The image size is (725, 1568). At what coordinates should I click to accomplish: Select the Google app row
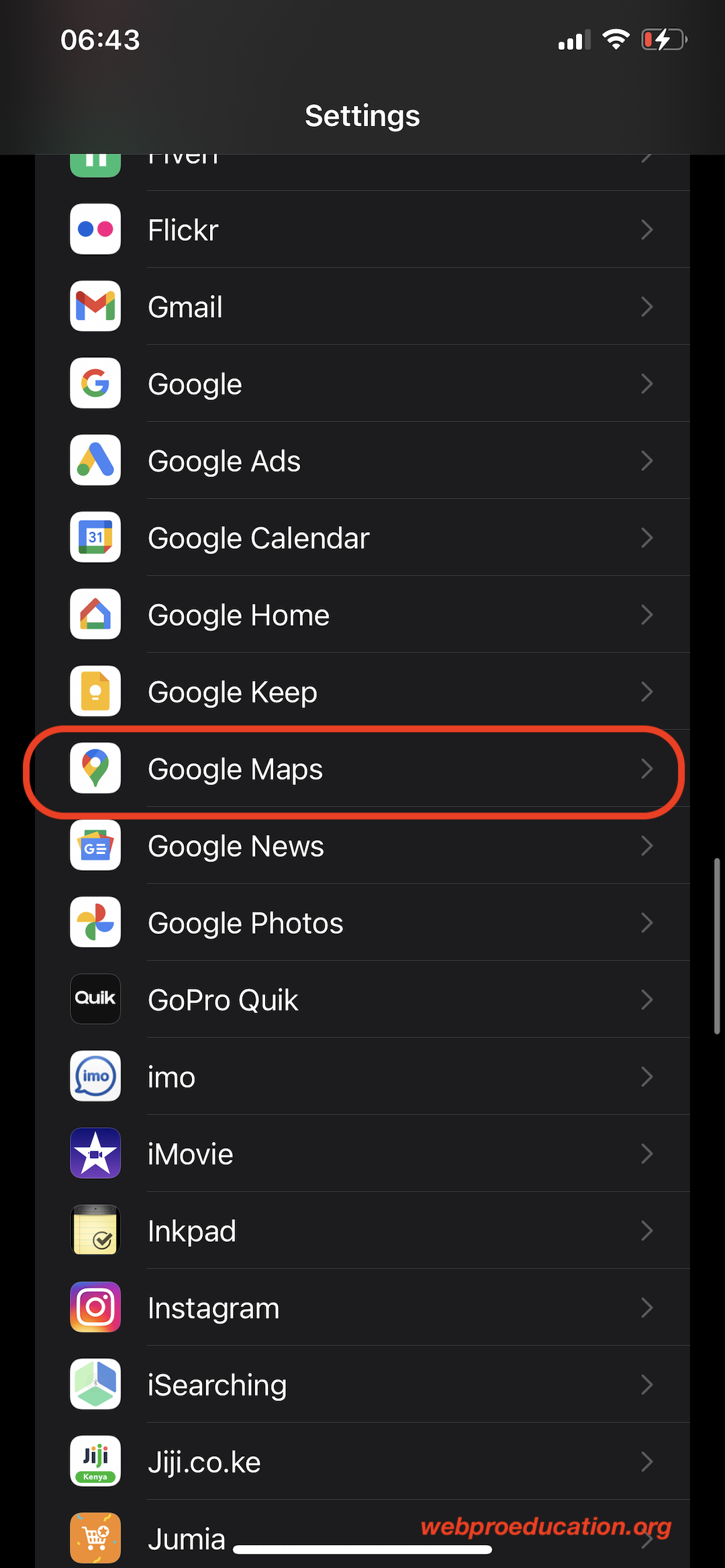pos(362,384)
